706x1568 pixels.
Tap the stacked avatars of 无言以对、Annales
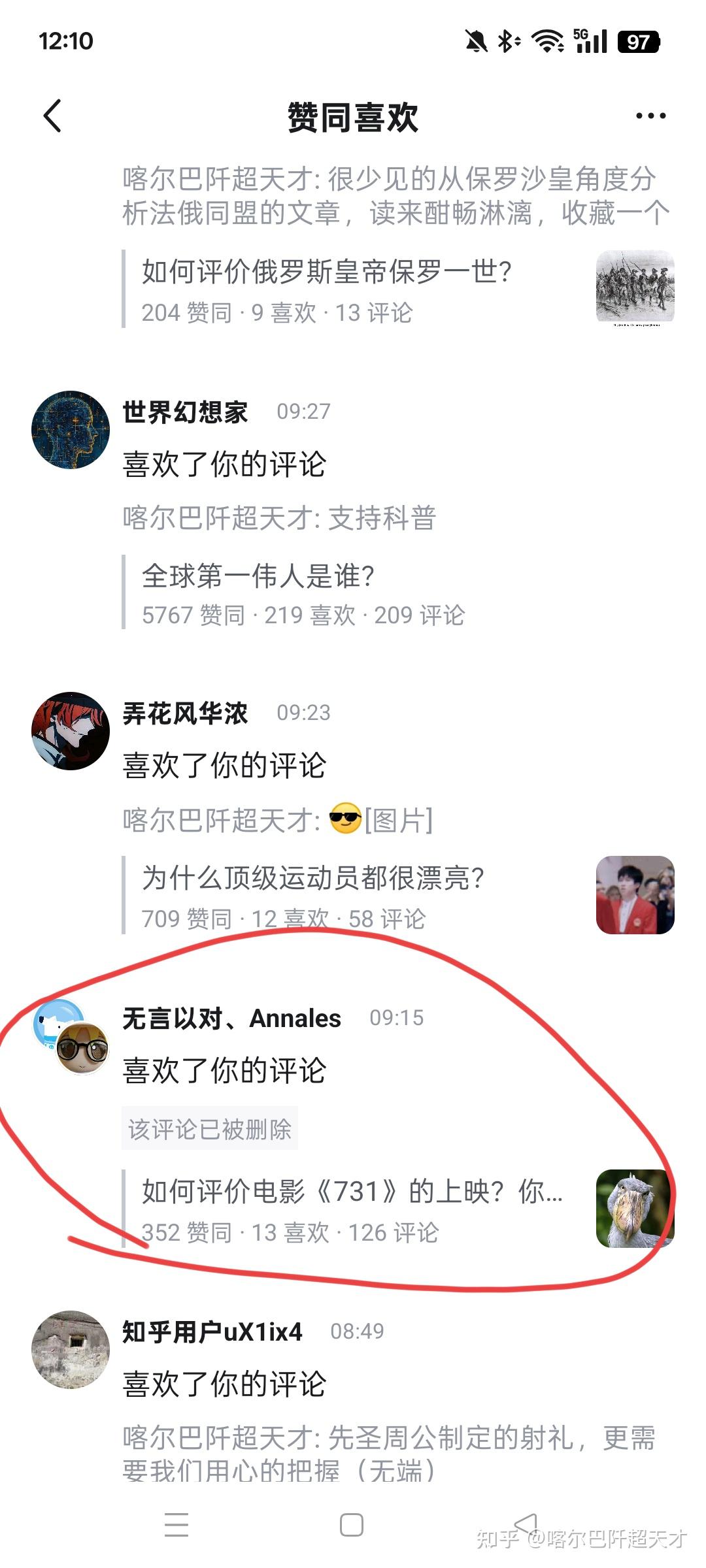point(71,1036)
